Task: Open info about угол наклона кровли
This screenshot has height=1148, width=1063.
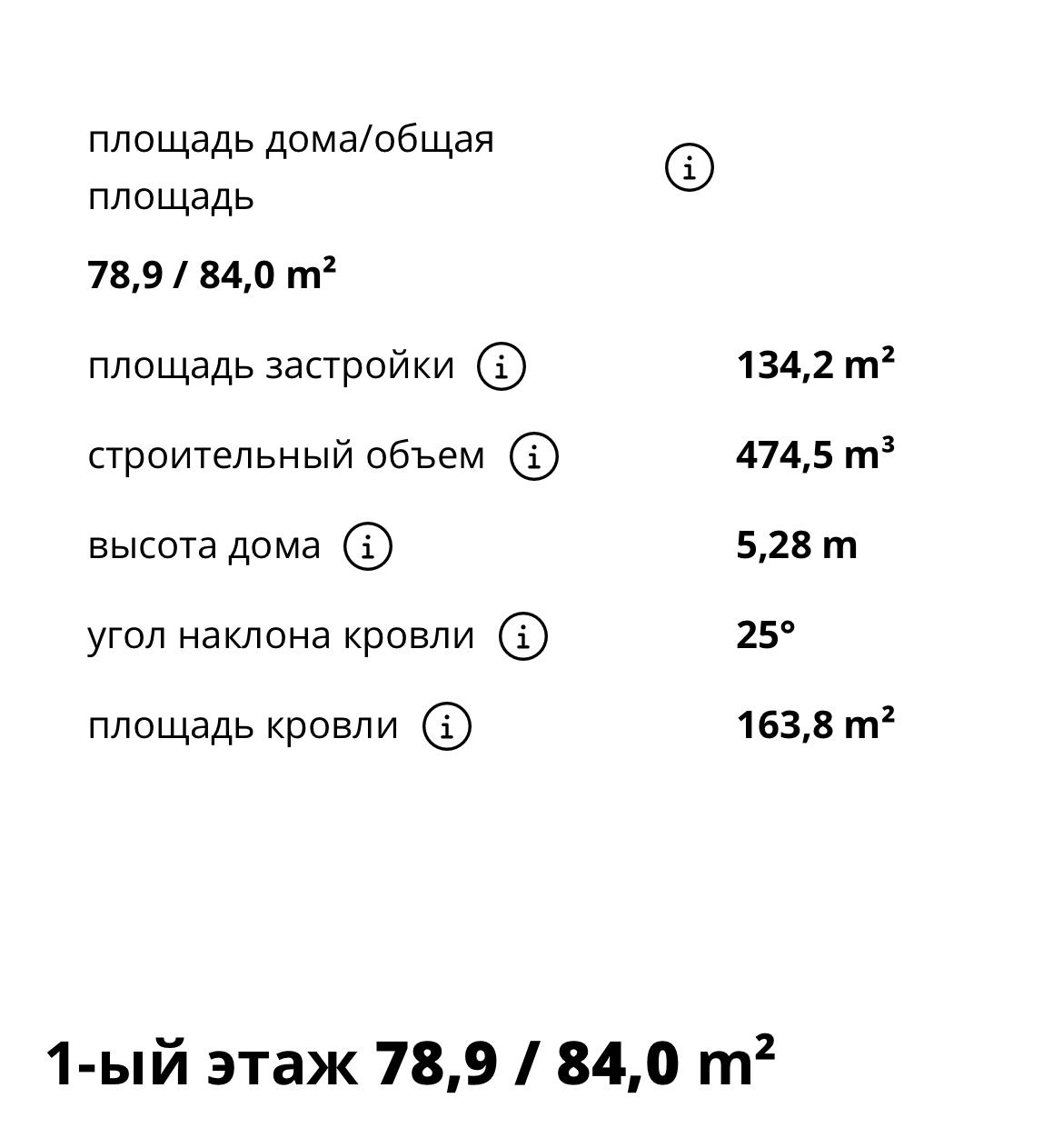Action: point(522,635)
